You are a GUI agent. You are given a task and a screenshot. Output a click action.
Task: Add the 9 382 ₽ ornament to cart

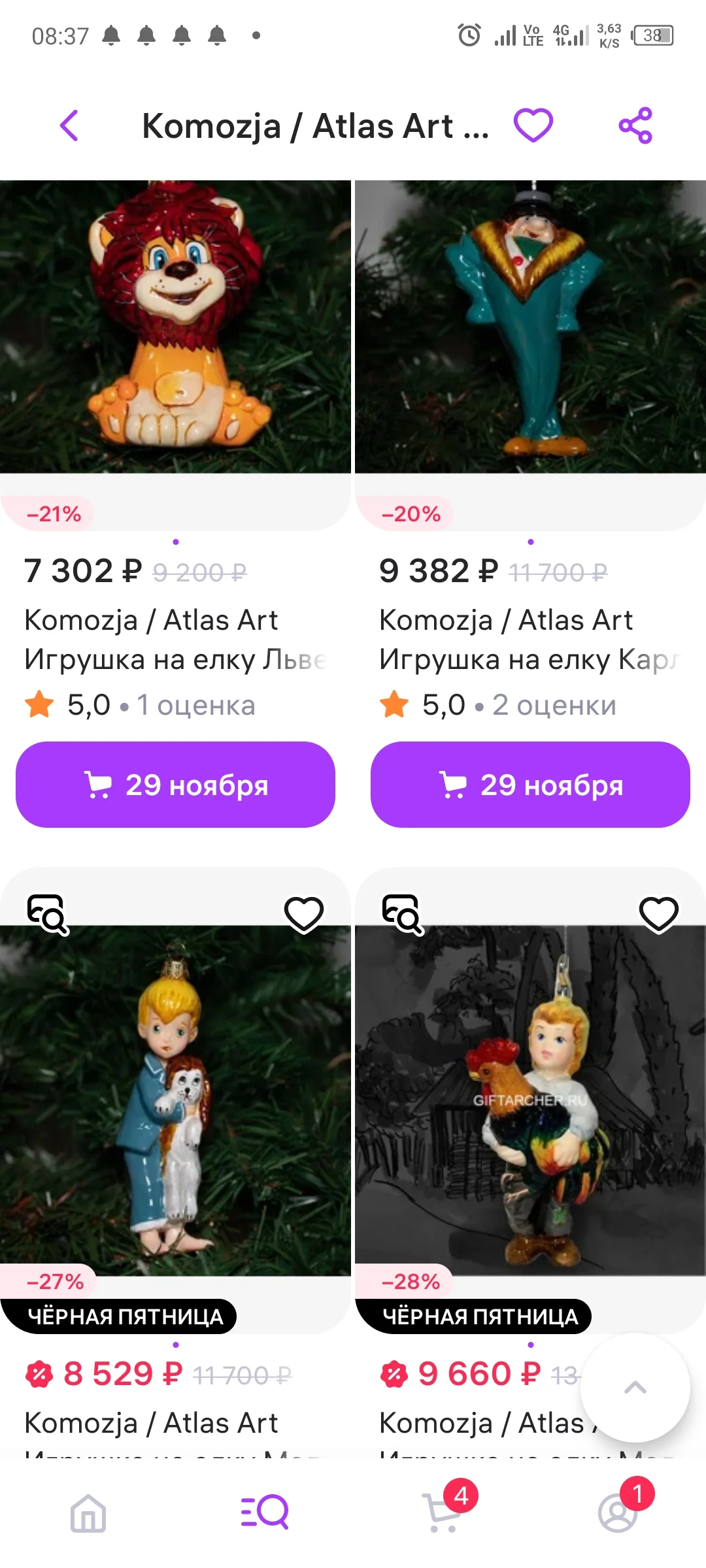coord(530,785)
